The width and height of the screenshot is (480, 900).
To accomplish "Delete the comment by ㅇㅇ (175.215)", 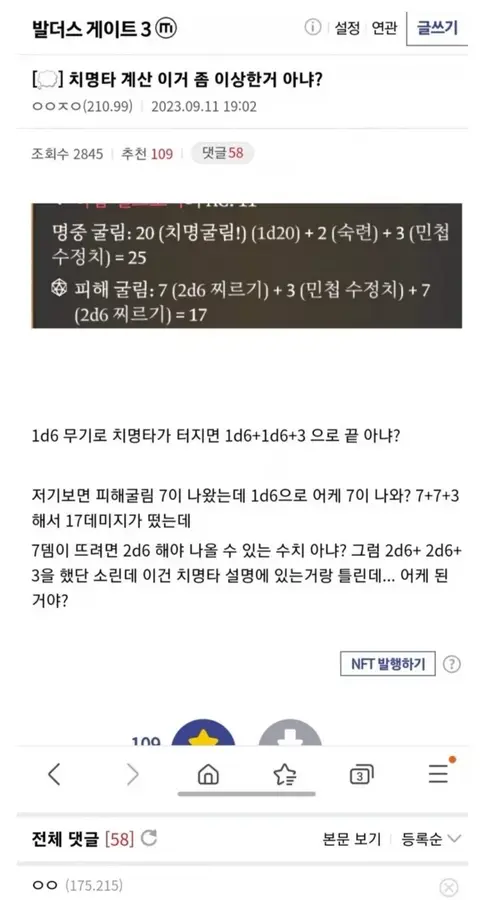I will (x=447, y=886).
